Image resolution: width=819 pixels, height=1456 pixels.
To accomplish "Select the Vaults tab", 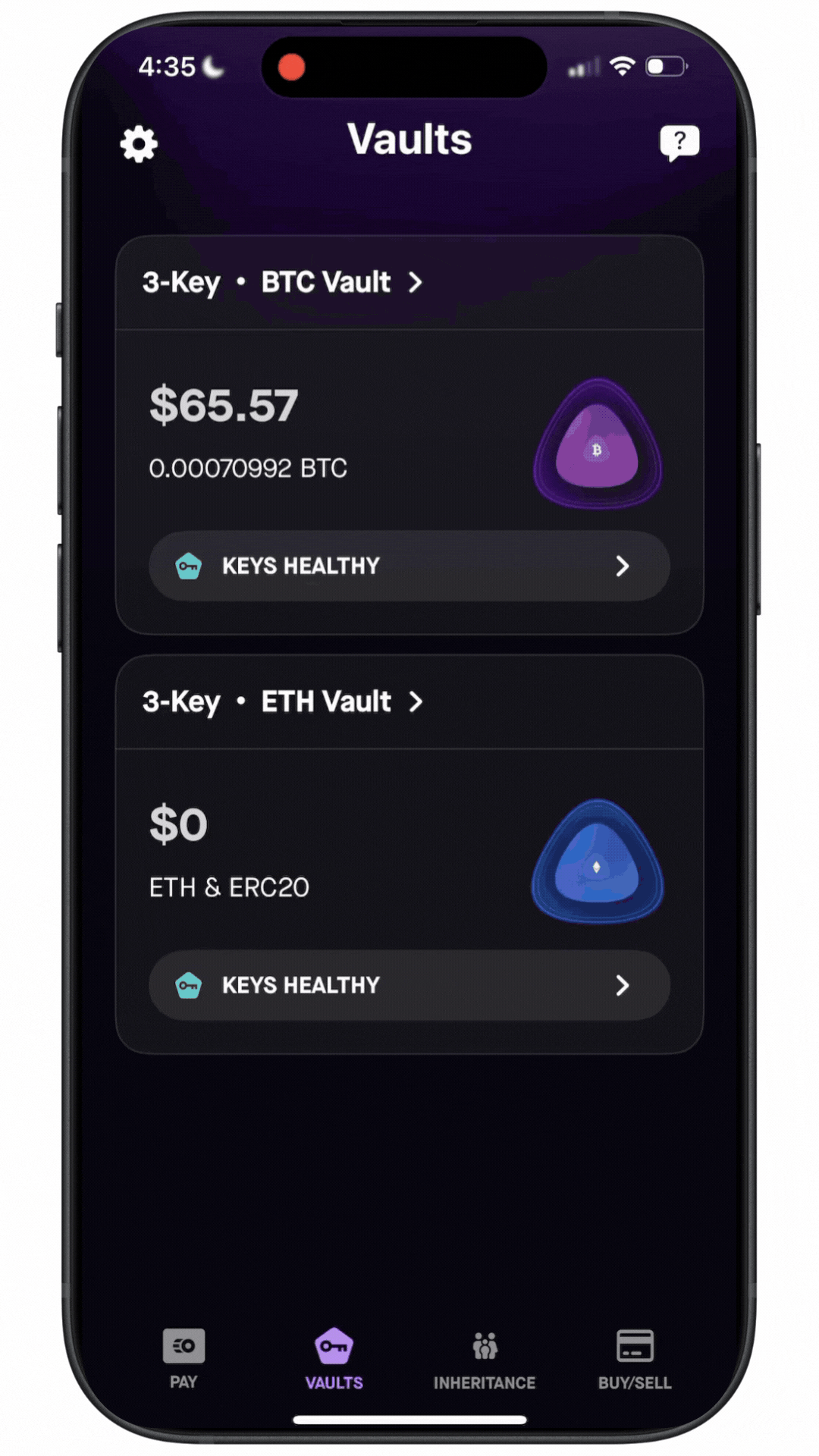I will [x=334, y=1359].
